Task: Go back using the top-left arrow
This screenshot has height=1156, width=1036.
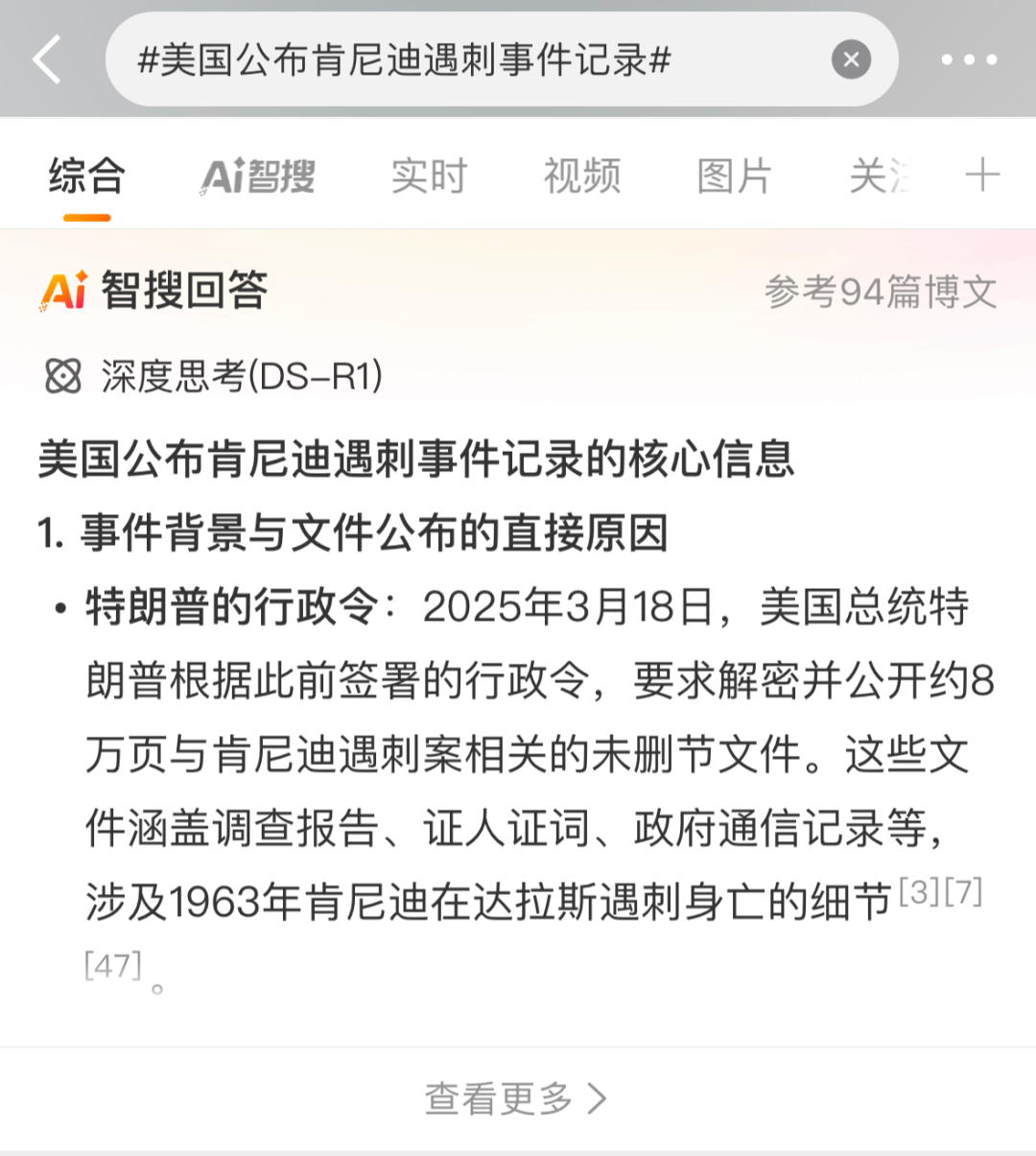Action: (48, 59)
